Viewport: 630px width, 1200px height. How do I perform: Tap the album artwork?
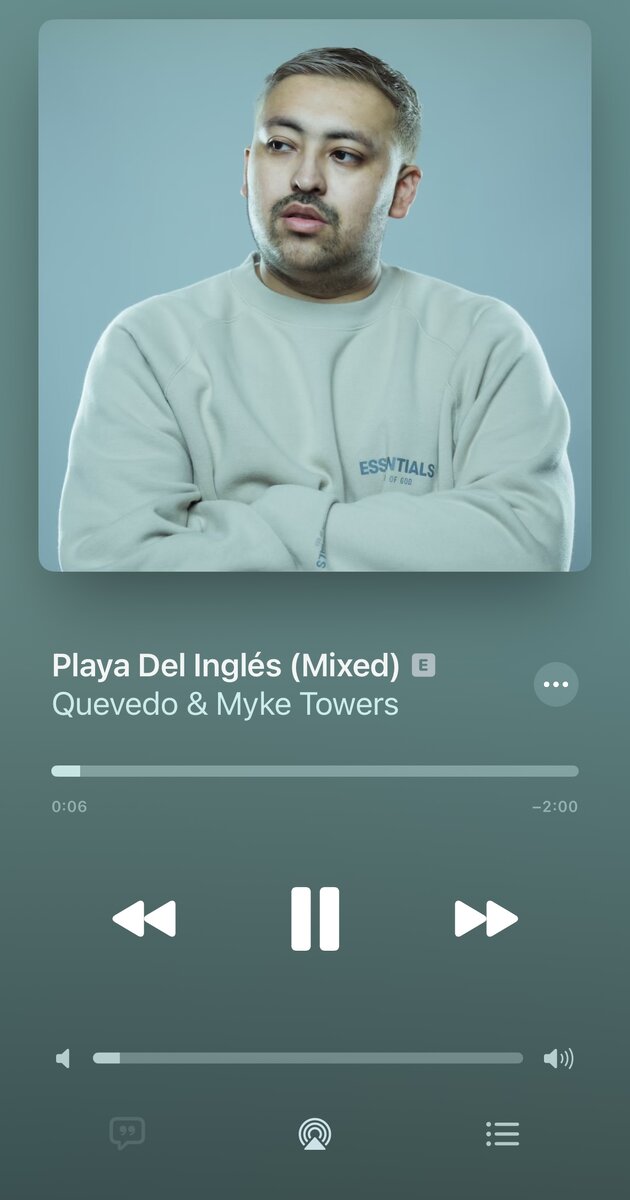315,295
